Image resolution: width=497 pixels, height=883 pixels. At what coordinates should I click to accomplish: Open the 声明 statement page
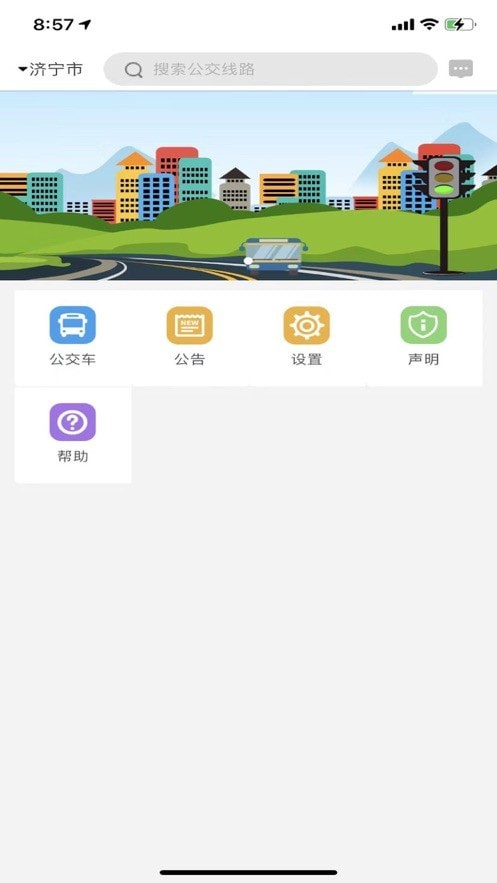coord(424,337)
